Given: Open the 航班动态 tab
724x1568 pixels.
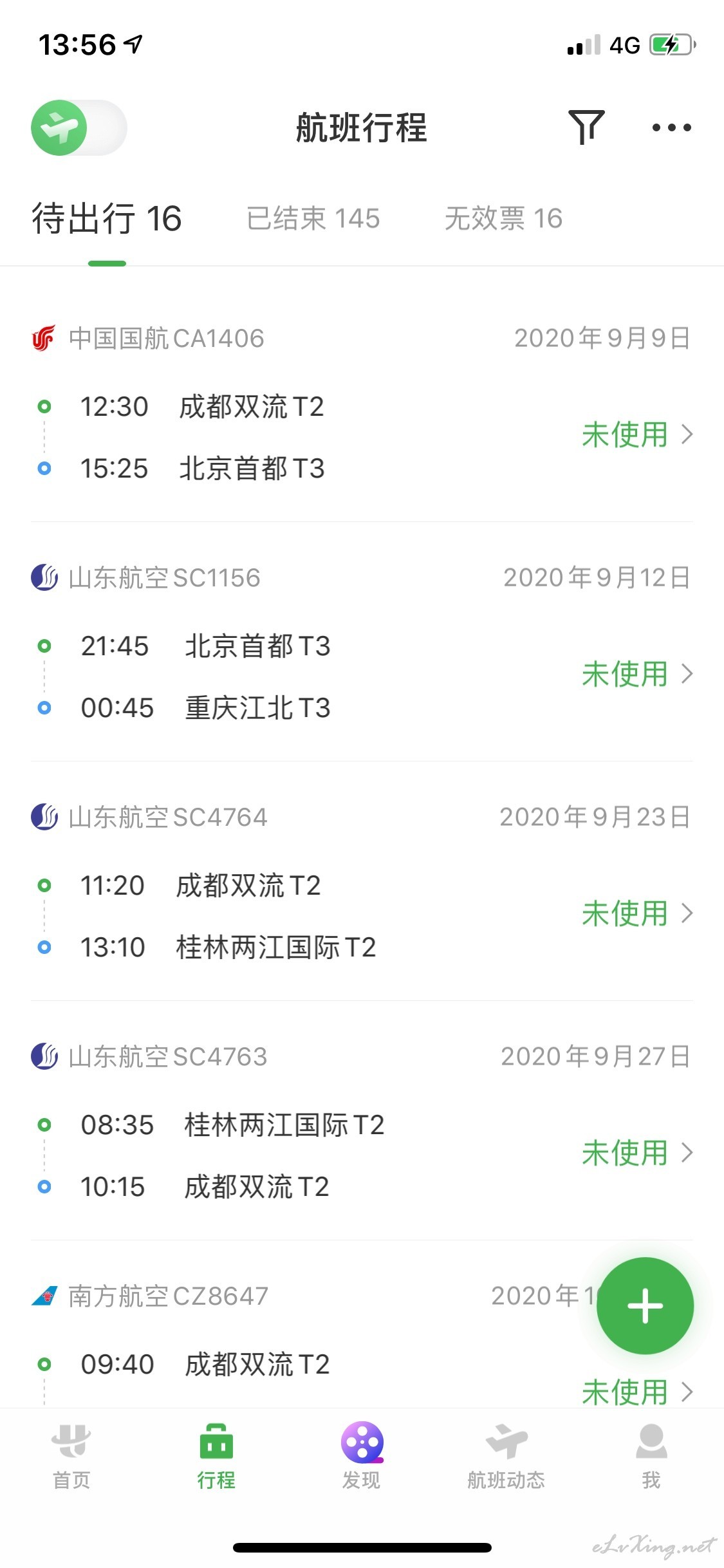Looking at the screenshot, I should (x=506, y=1457).
